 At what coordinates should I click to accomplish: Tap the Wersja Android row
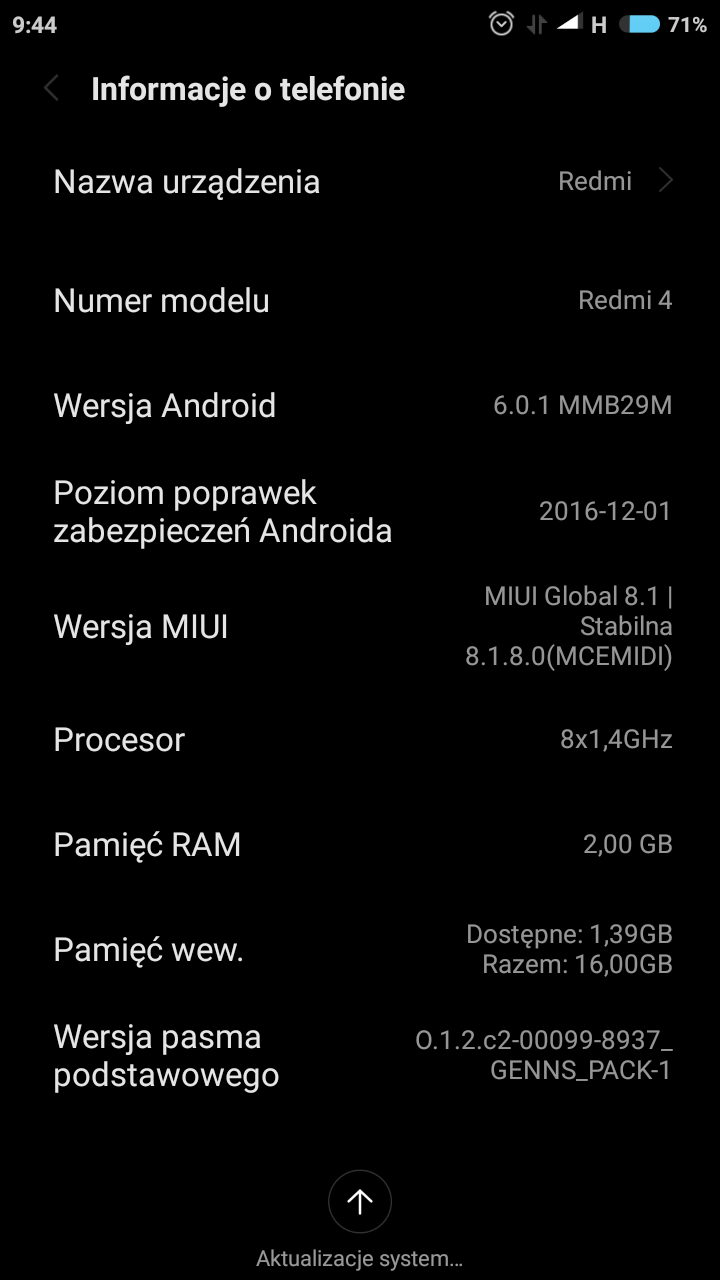(360, 406)
